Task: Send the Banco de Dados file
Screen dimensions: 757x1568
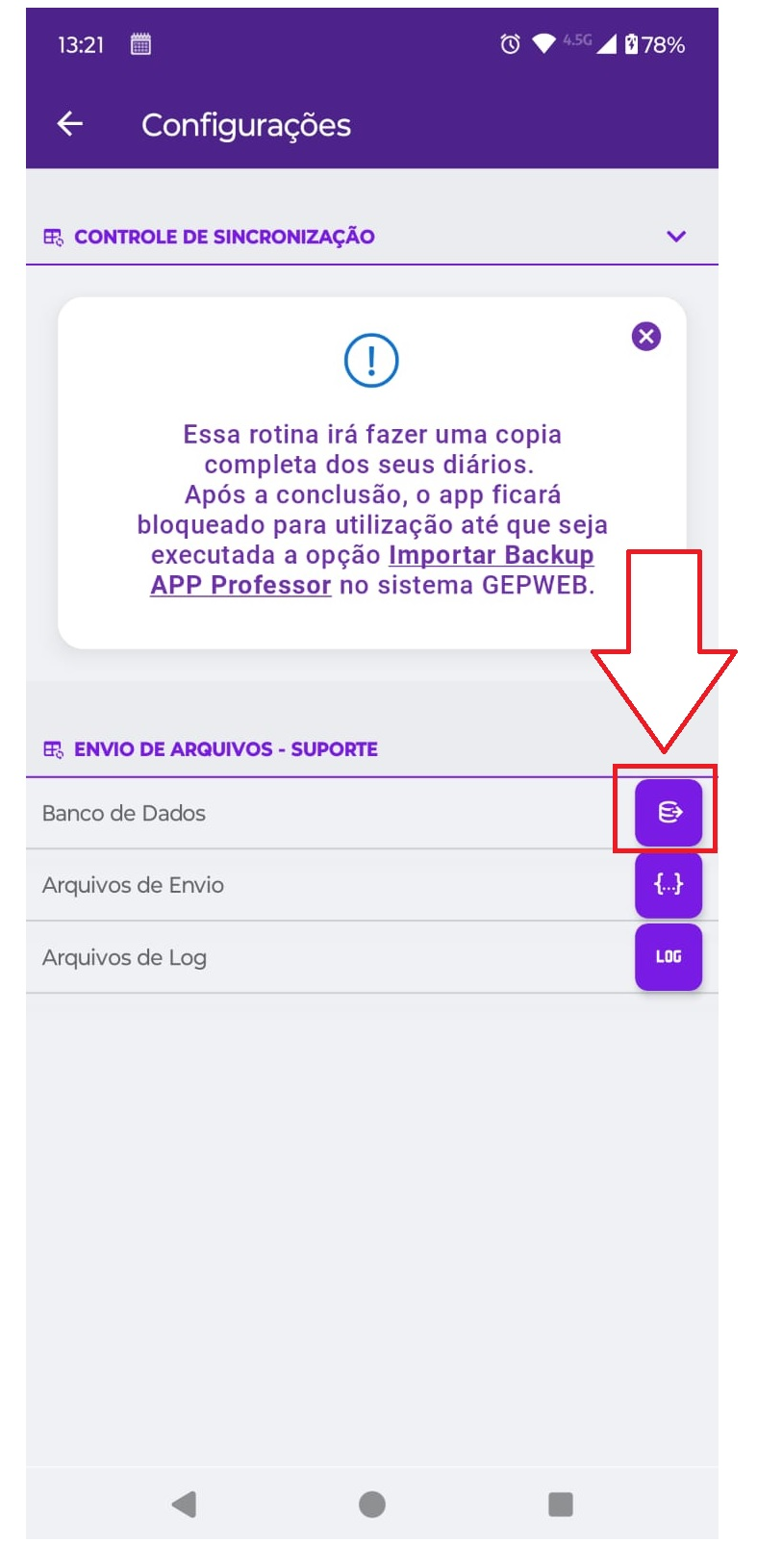Action: point(669,813)
